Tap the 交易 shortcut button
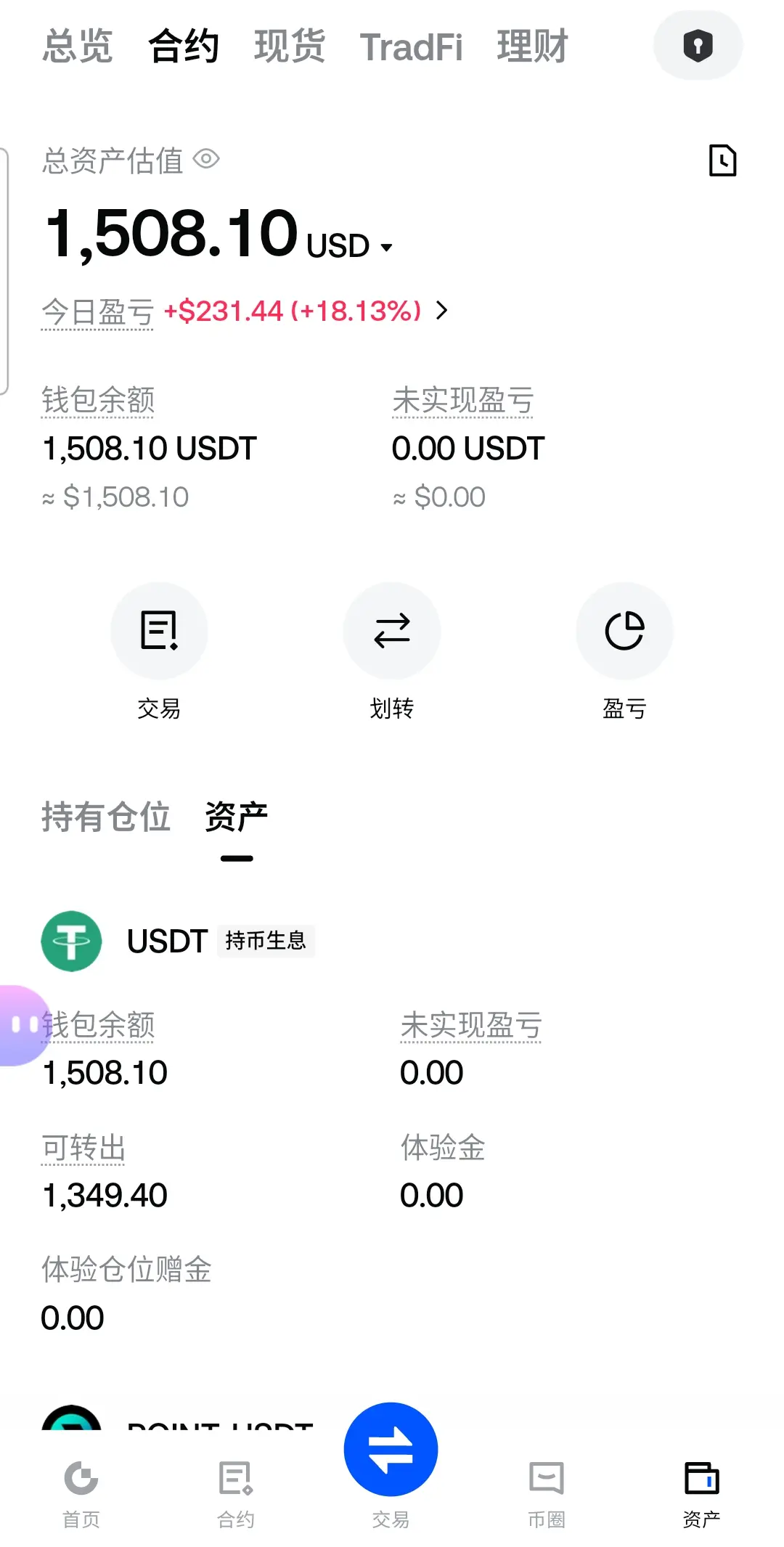The image size is (784, 1547). [159, 631]
